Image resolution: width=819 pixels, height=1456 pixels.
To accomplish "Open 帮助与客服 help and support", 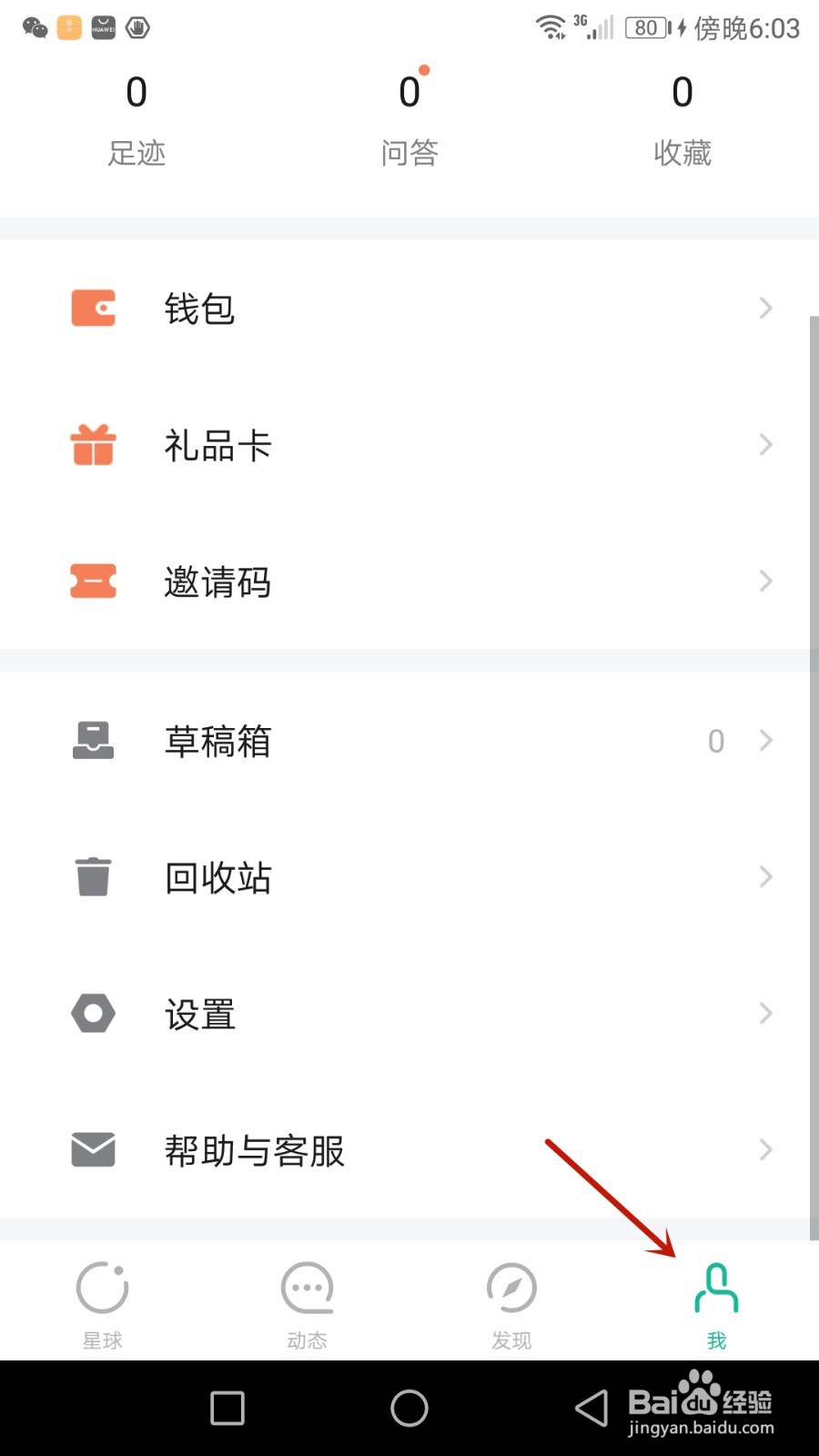I will (x=409, y=1150).
